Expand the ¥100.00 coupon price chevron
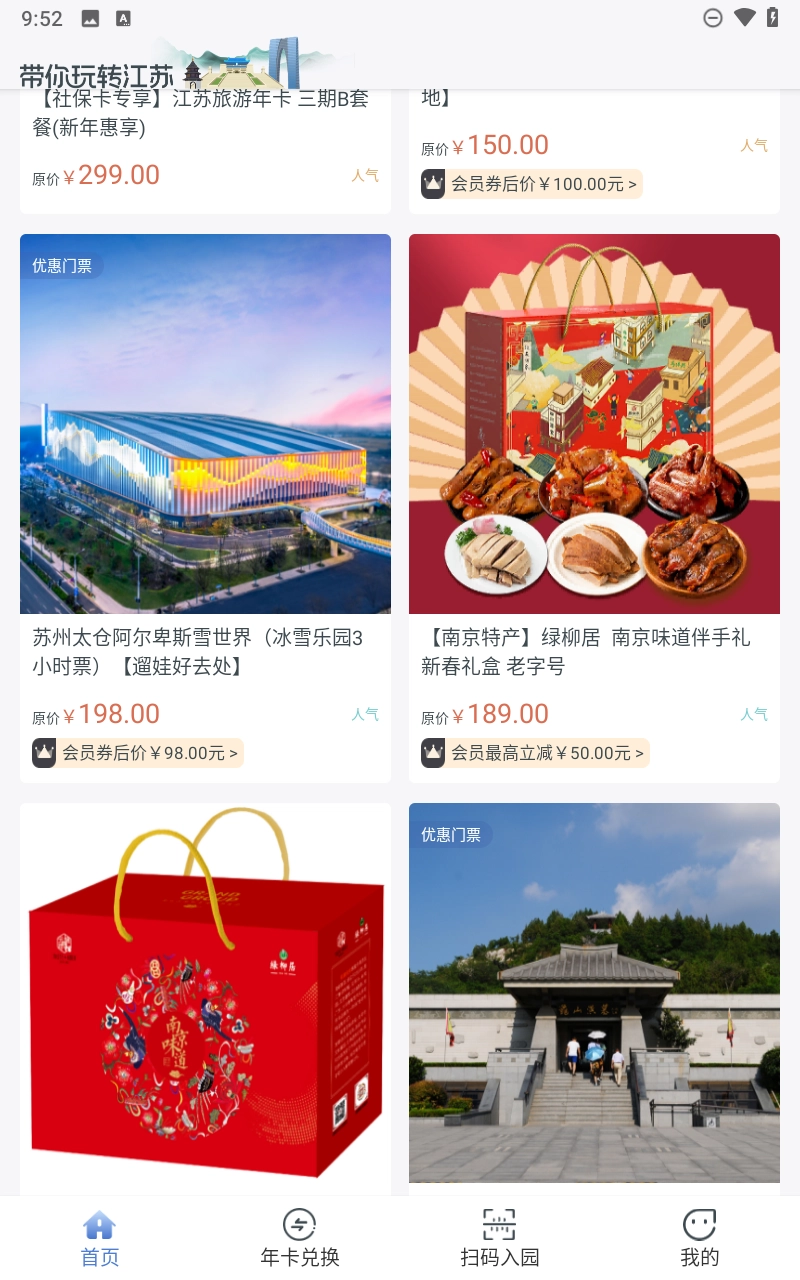800x1280 pixels. coord(630,184)
